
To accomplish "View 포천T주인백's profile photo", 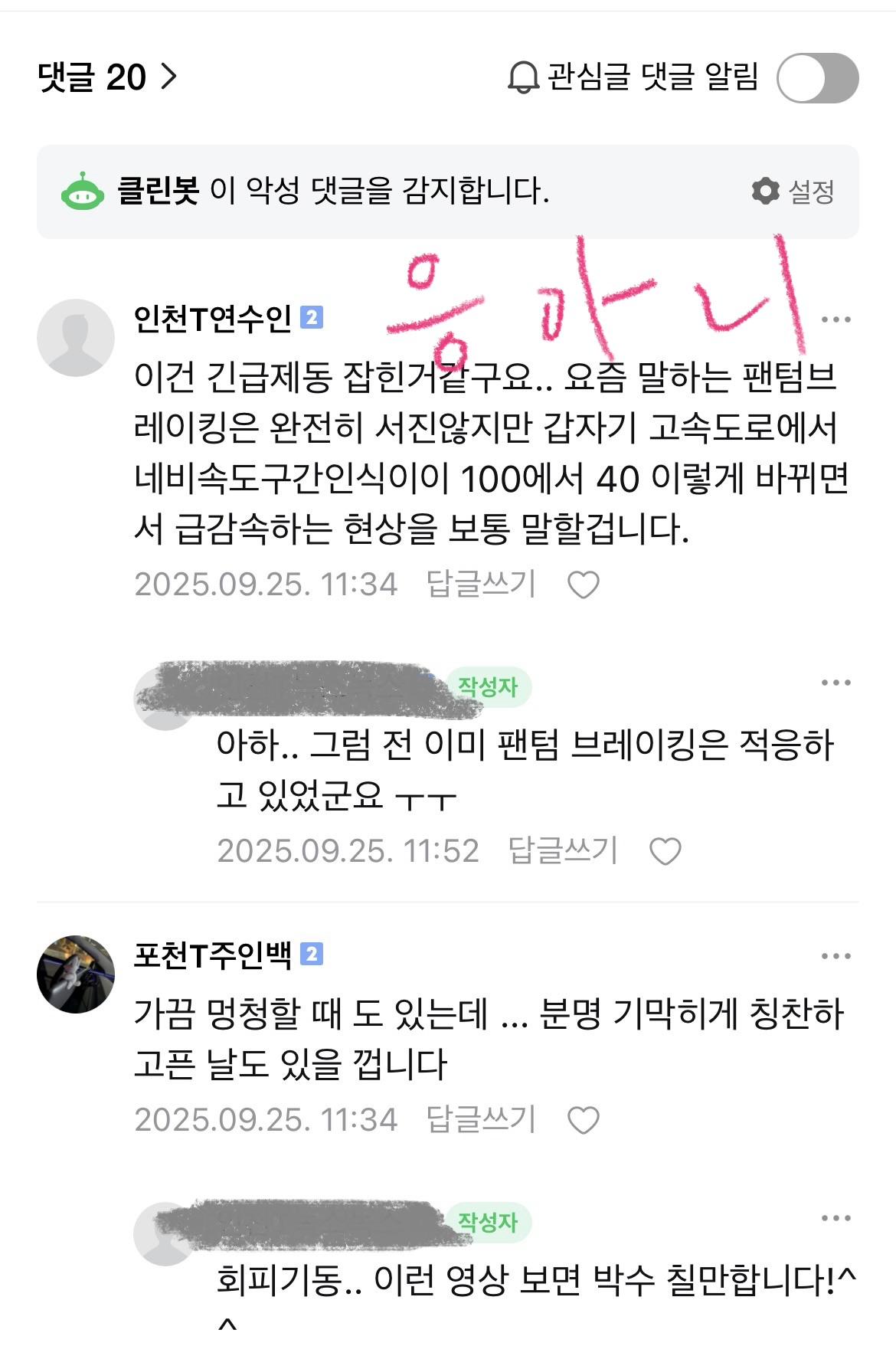I will [75, 974].
